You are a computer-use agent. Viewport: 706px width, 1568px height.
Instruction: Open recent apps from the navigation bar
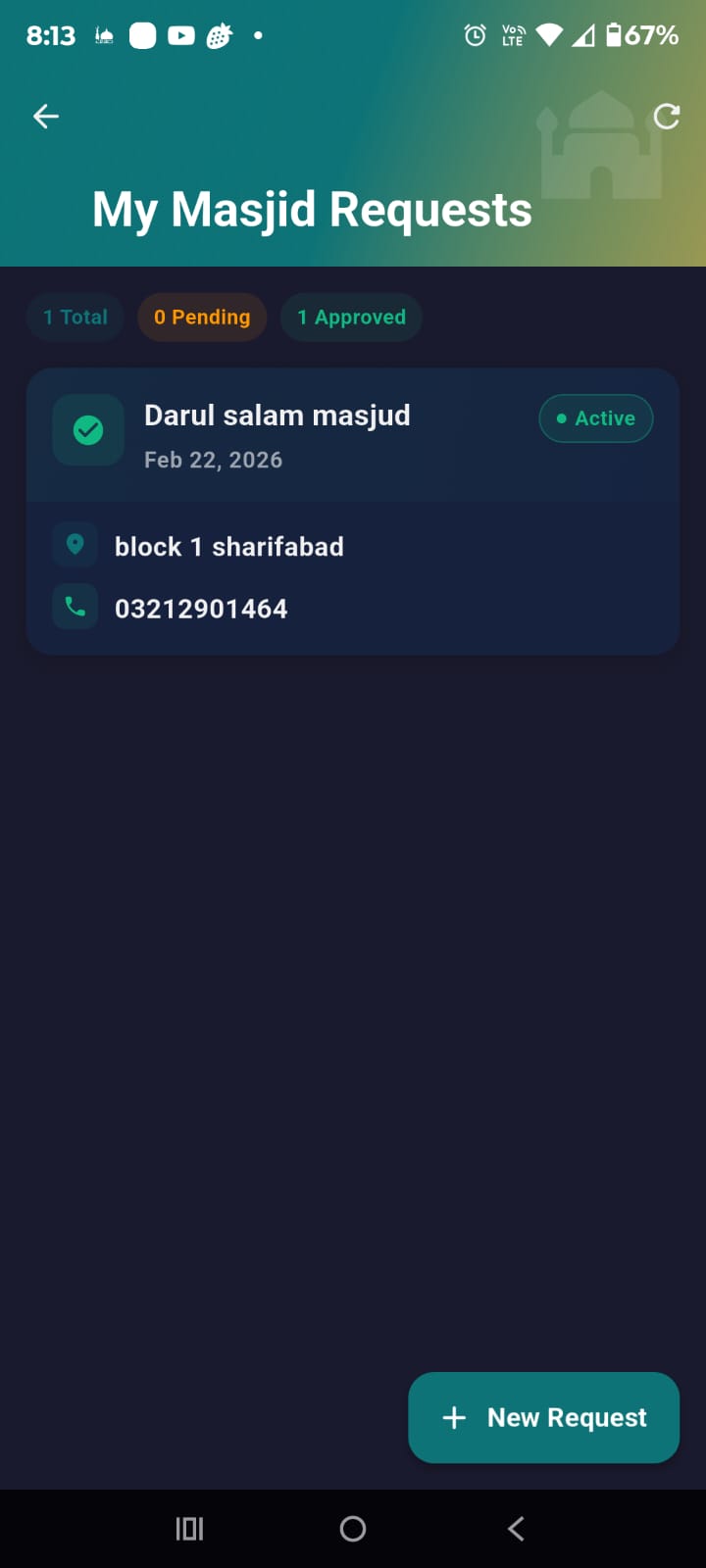click(188, 1528)
